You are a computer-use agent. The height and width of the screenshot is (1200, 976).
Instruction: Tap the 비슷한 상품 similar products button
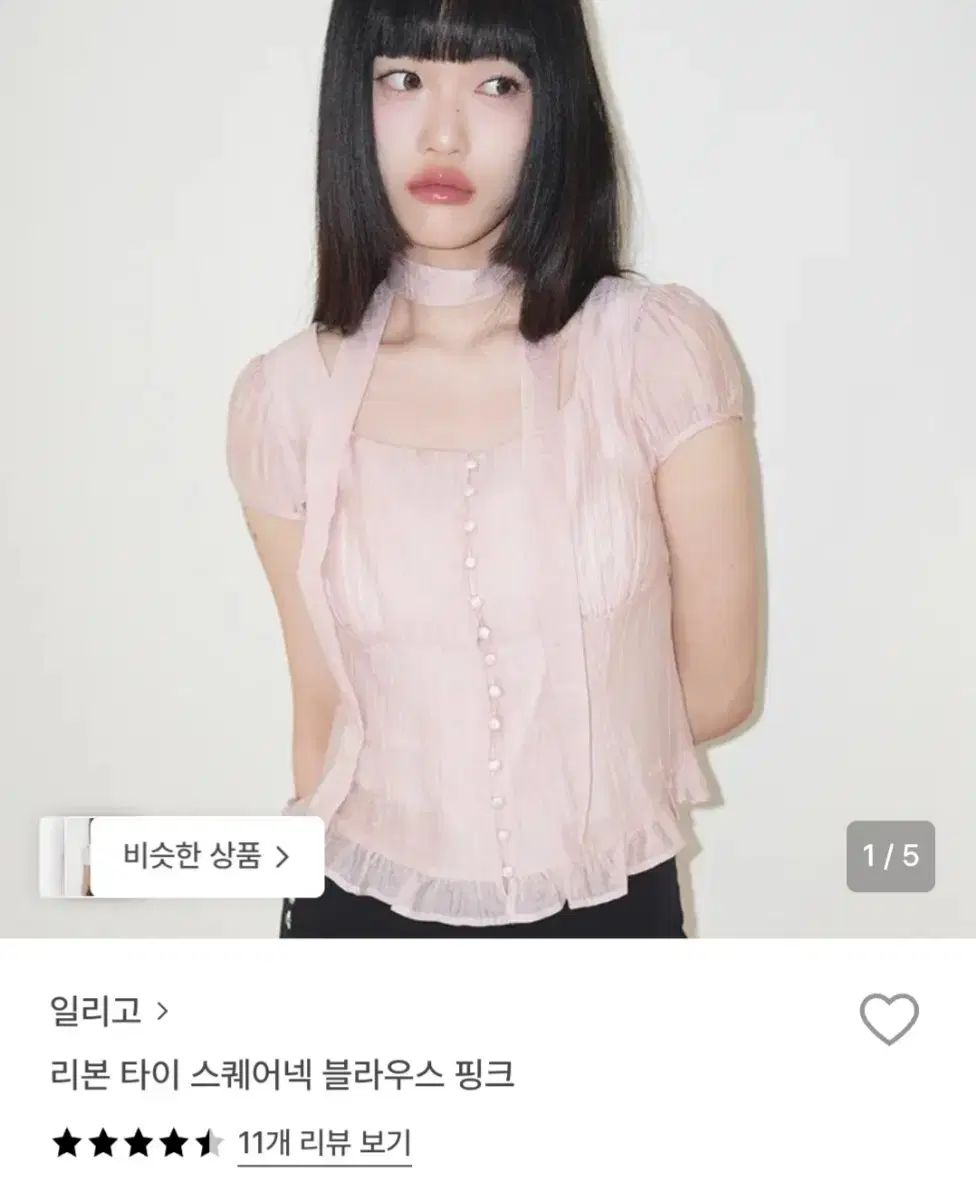(x=206, y=856)
